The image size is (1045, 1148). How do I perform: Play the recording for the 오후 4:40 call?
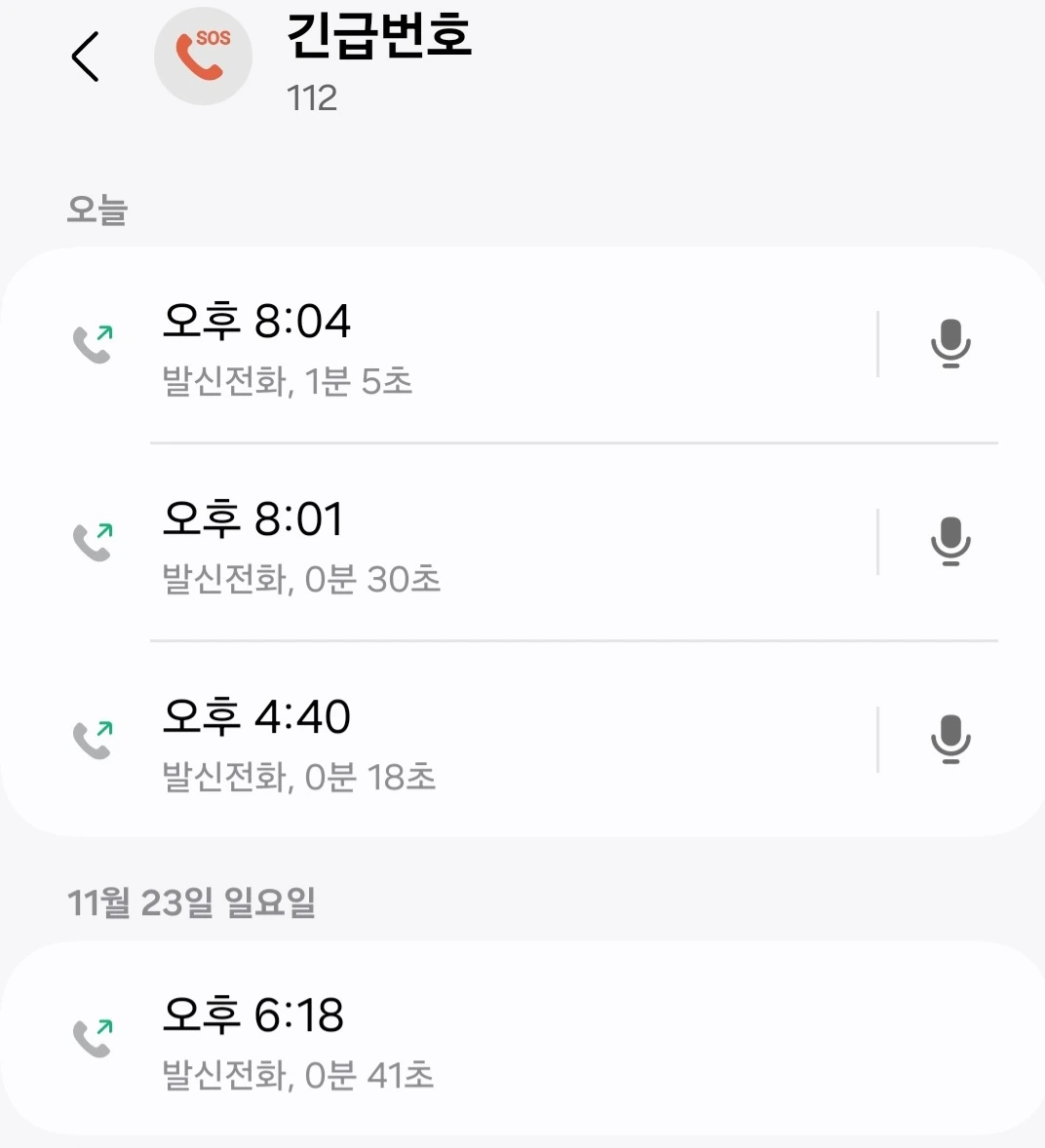[x=949, y=740]
